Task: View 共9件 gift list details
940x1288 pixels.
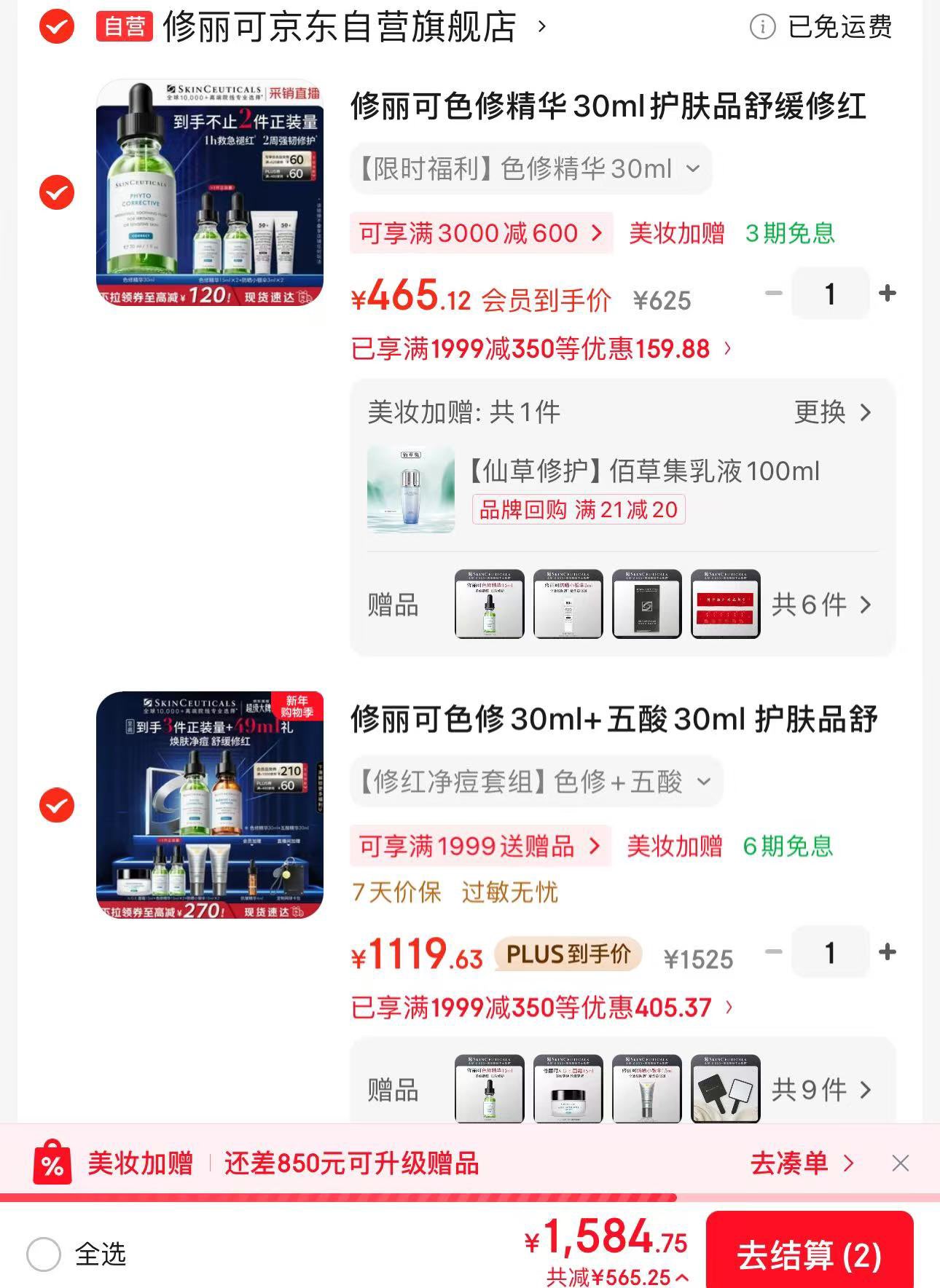Action: pyautogui.click(x=818, y=1088)
